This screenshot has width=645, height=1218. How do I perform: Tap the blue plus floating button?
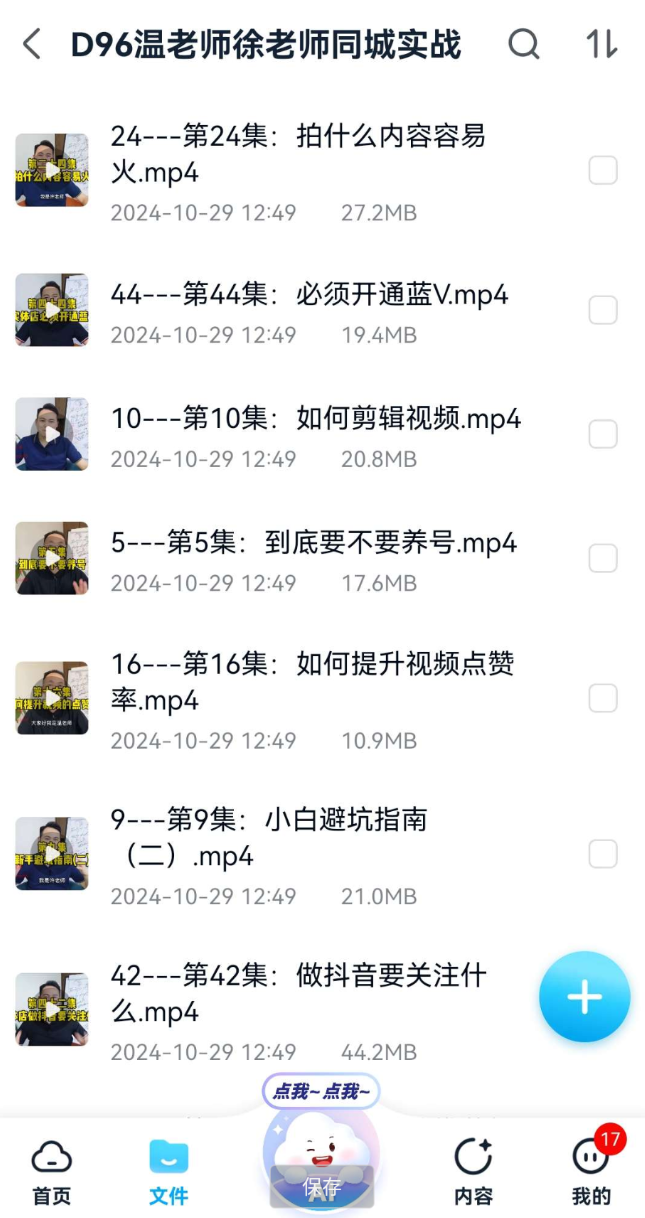pyautogui.click(x=584, y=997)
